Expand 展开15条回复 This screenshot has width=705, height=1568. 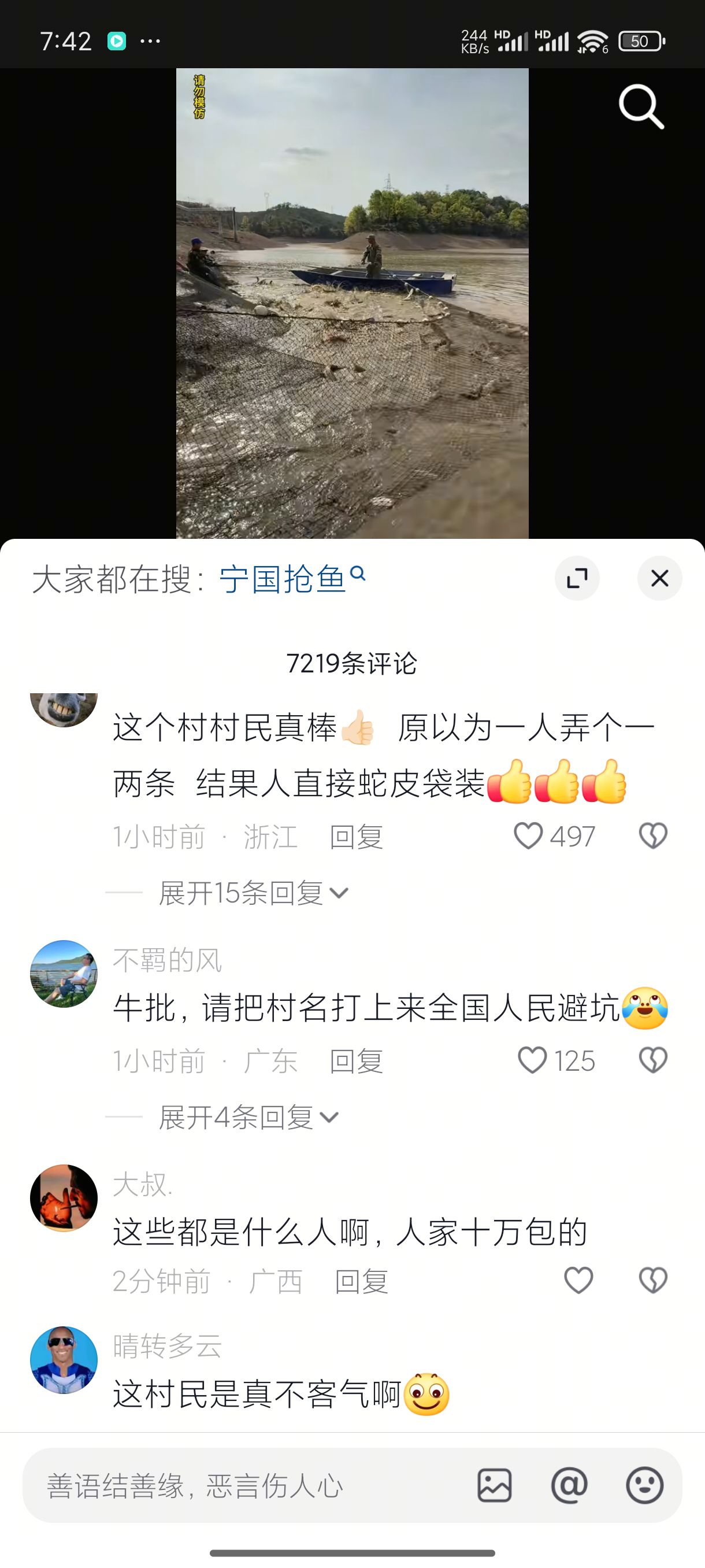(253, 893)
